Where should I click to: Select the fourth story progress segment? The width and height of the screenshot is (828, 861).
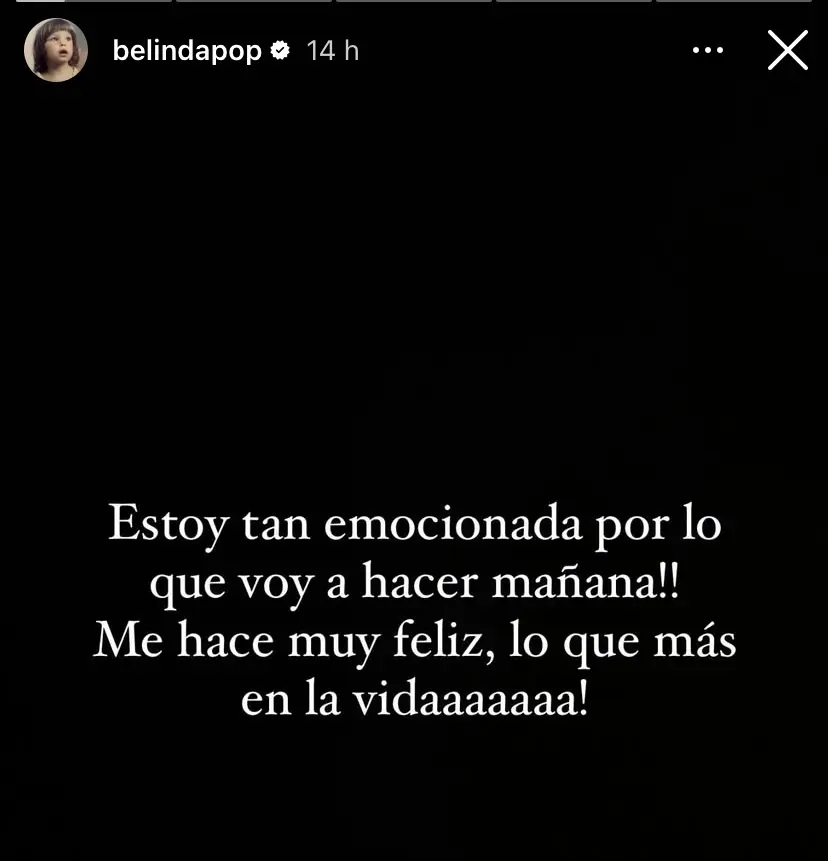pyautogui.click(x=573, y=5)
